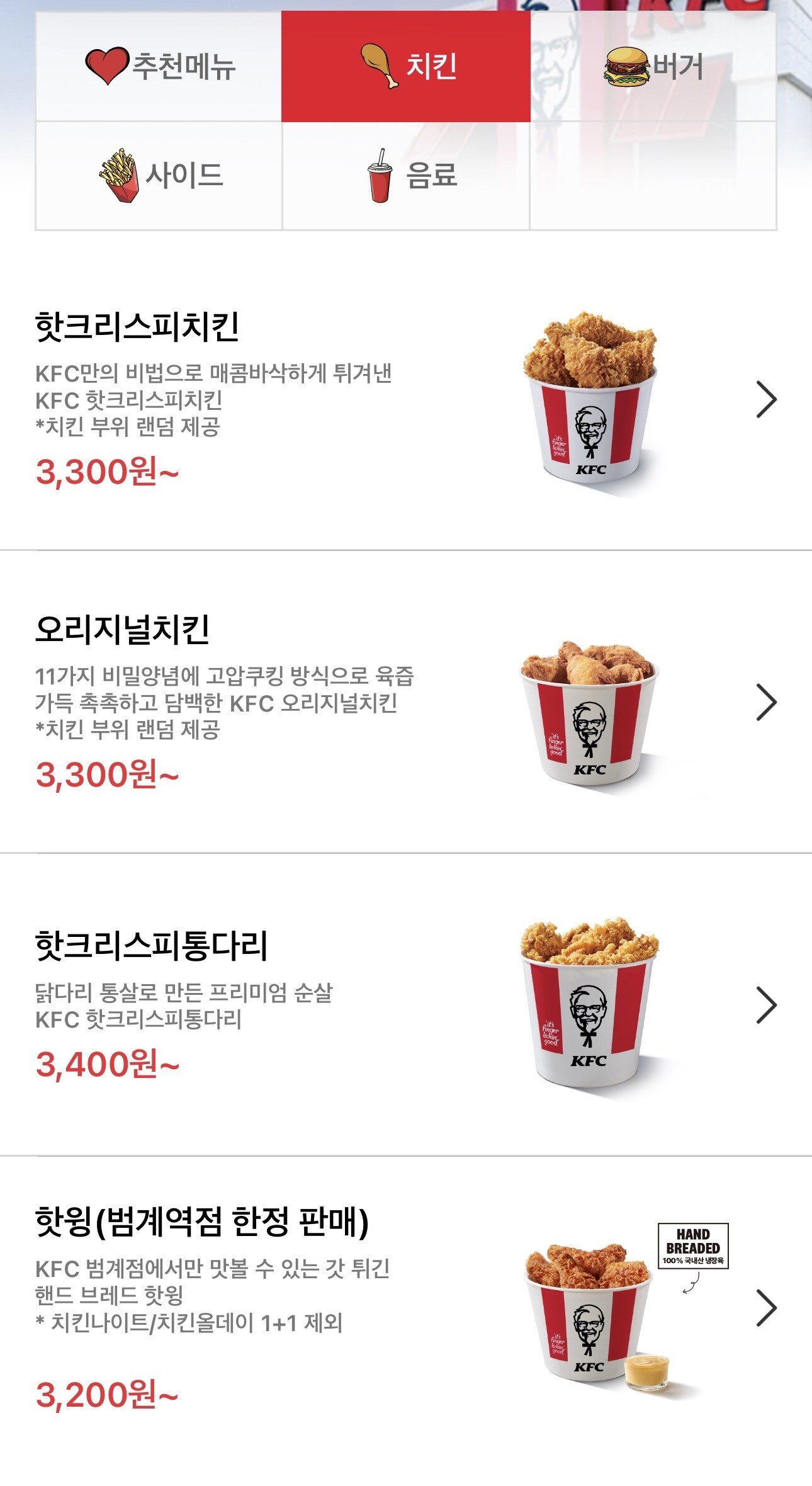This screenshot has width=812, height=1486.
Task: Show the 음료 category tab
Action: [406, 175]
